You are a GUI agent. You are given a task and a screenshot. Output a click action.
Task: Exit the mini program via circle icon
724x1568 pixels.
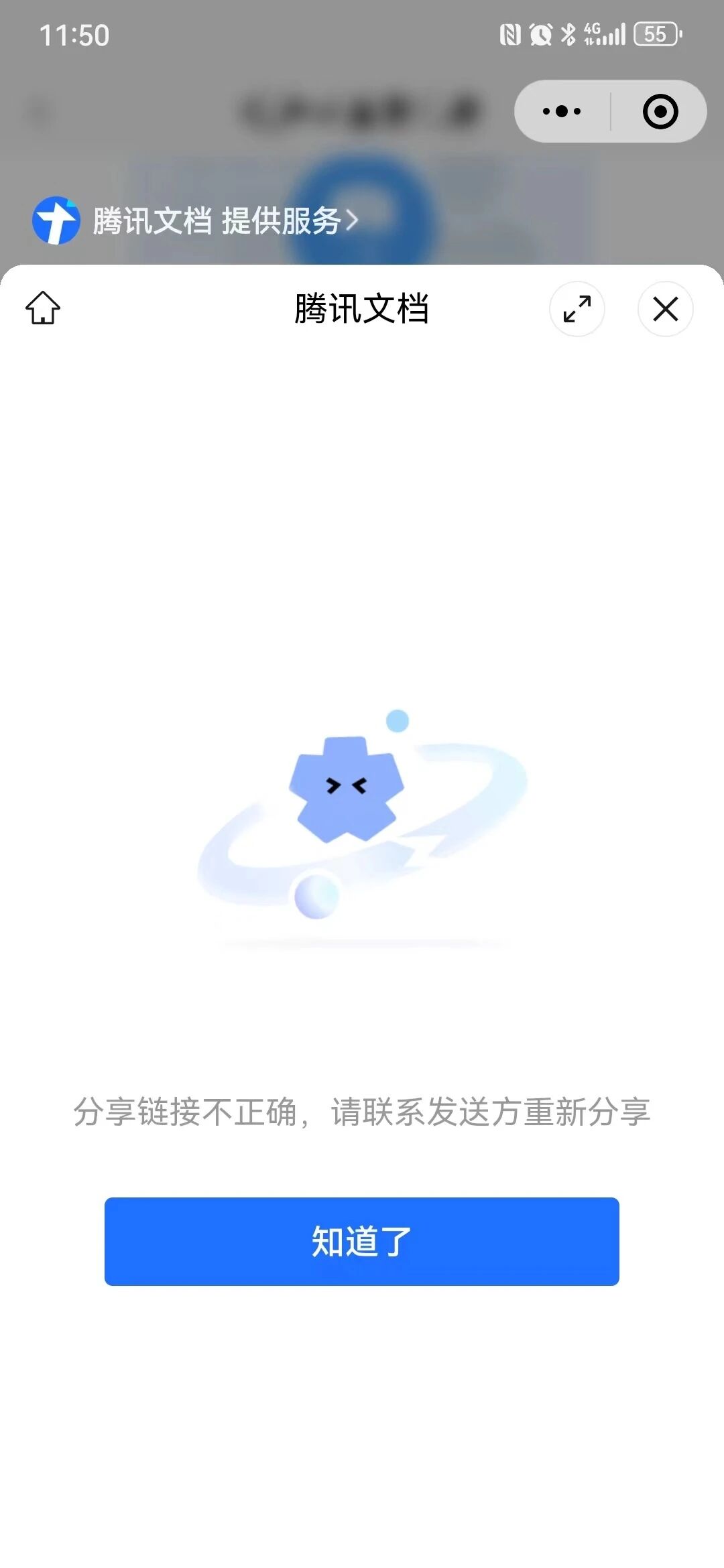point(660,111)
